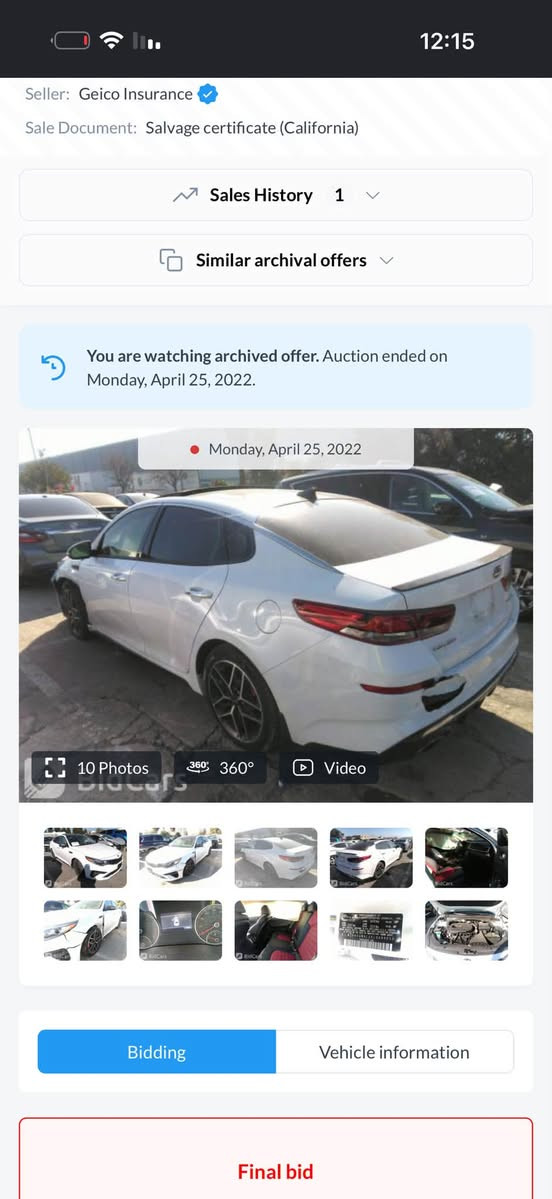Expand Similar archival offers

tap(275, 260)
